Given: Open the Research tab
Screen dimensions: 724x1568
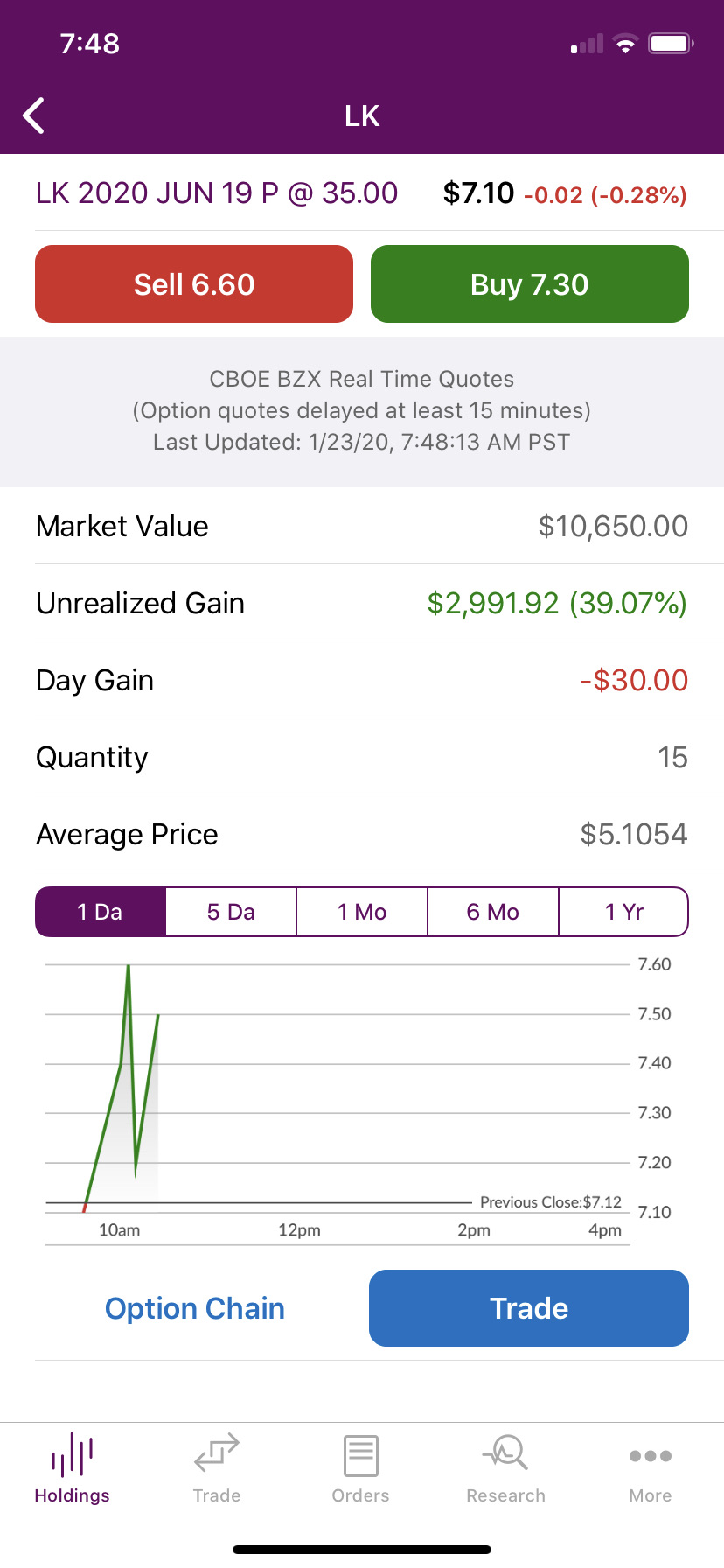Looking at the screenshot, I should (505, 1469).
